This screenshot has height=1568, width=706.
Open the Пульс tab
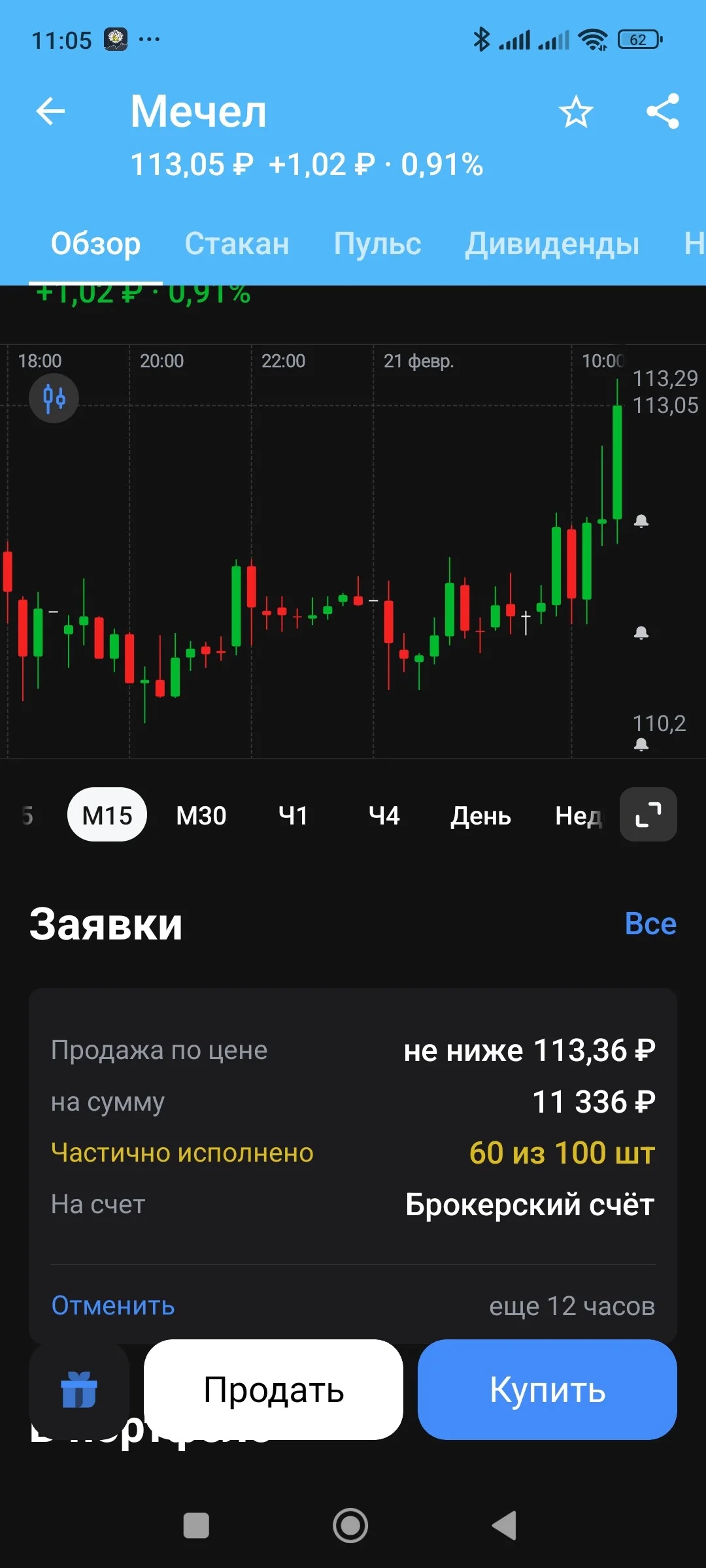[x=377, y=244]
